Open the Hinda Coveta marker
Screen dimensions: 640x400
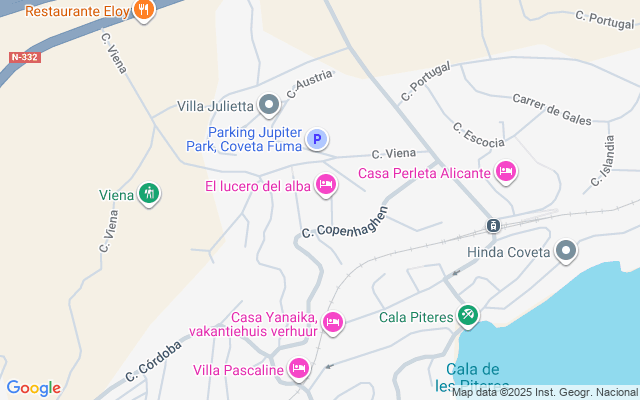pyautogui.click(x=566, y=250)
